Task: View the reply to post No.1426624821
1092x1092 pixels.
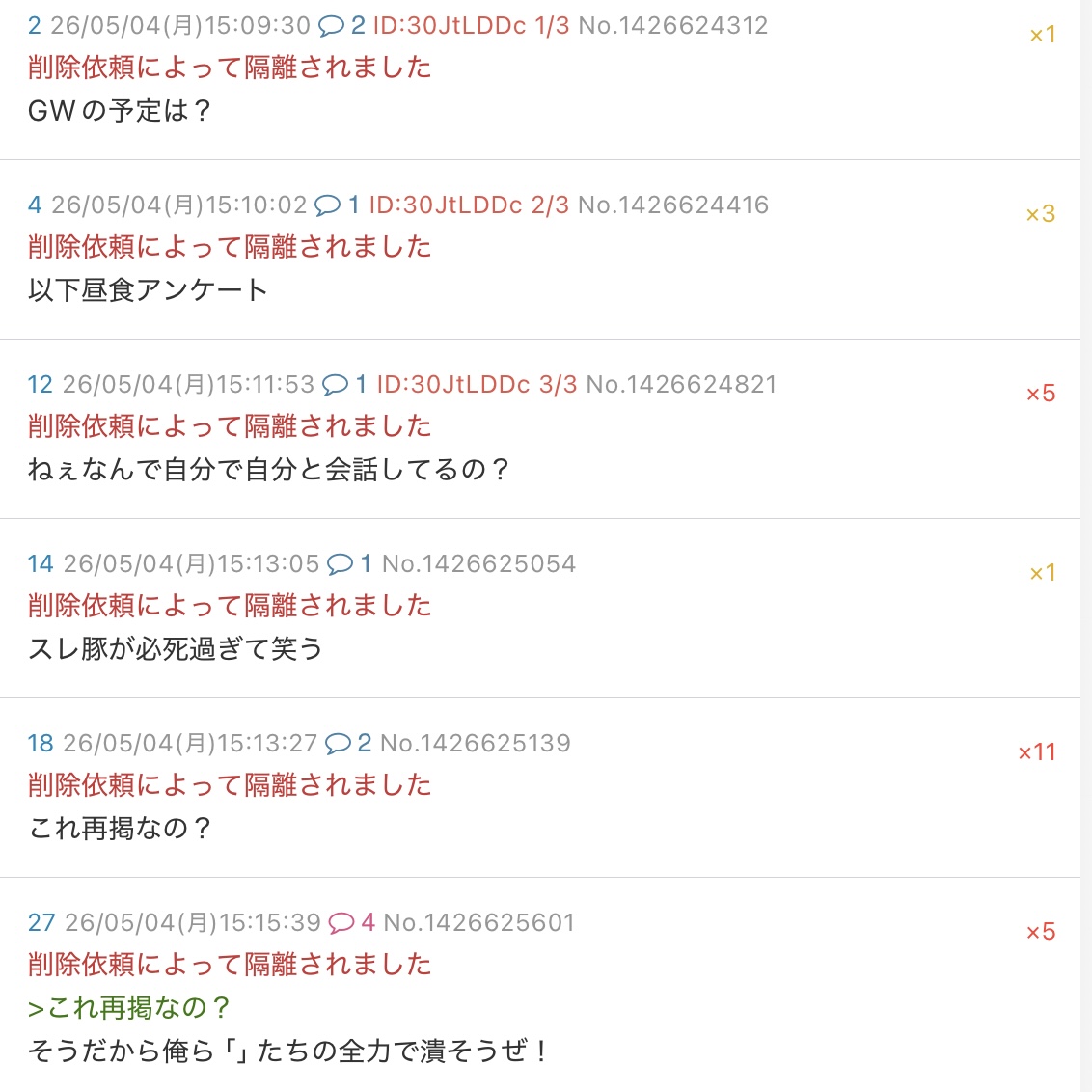Action: pos(344,385)
